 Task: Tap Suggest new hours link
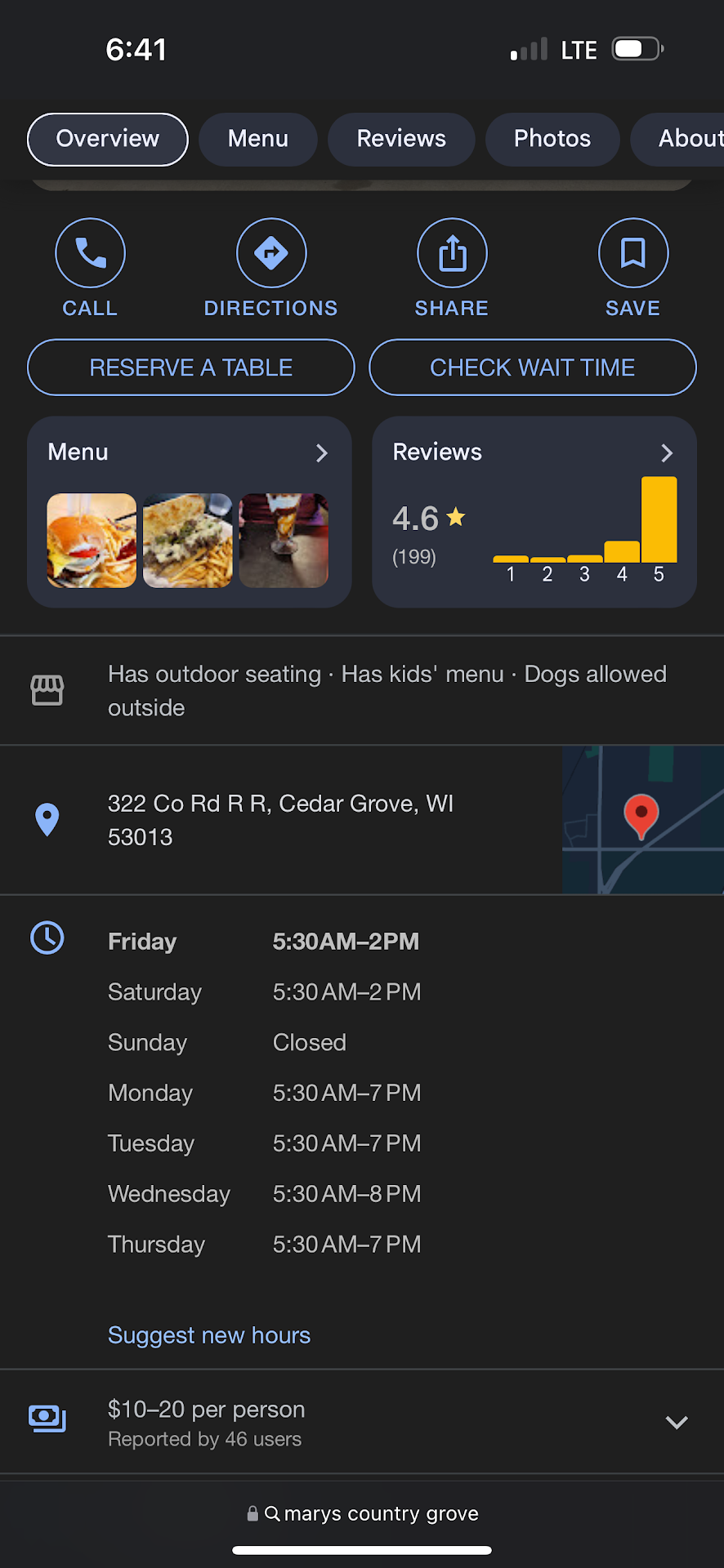209,1335
